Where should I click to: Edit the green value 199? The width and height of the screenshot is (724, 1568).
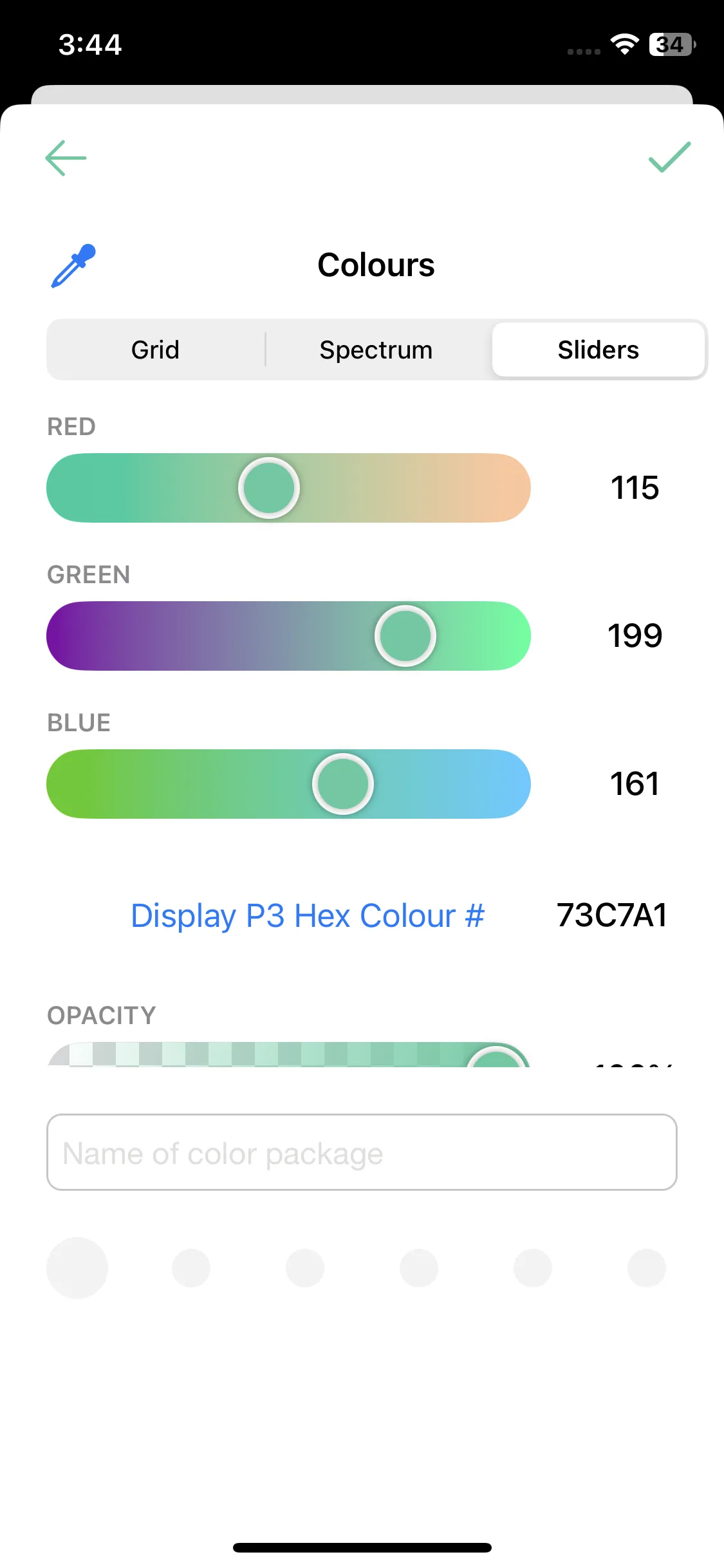pos(635,636)
